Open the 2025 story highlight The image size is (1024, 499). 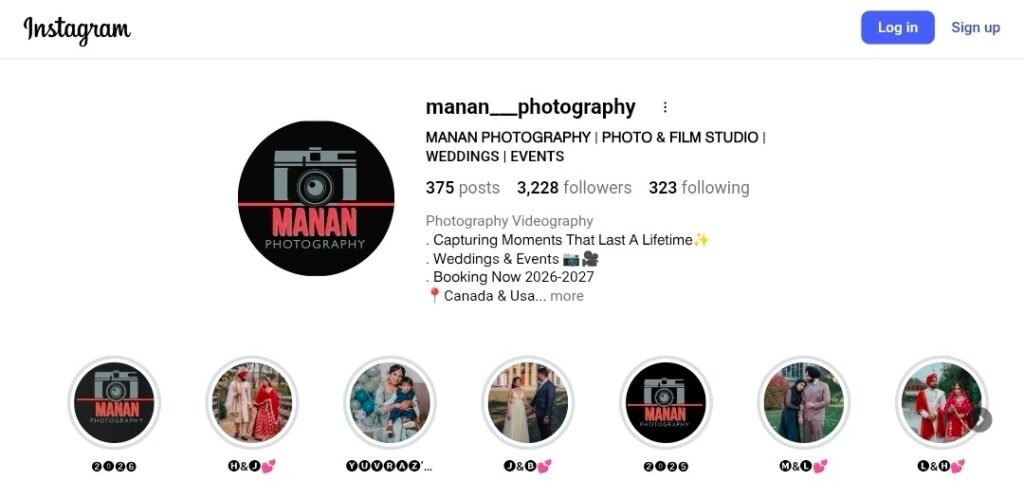[x=666, y=402]
